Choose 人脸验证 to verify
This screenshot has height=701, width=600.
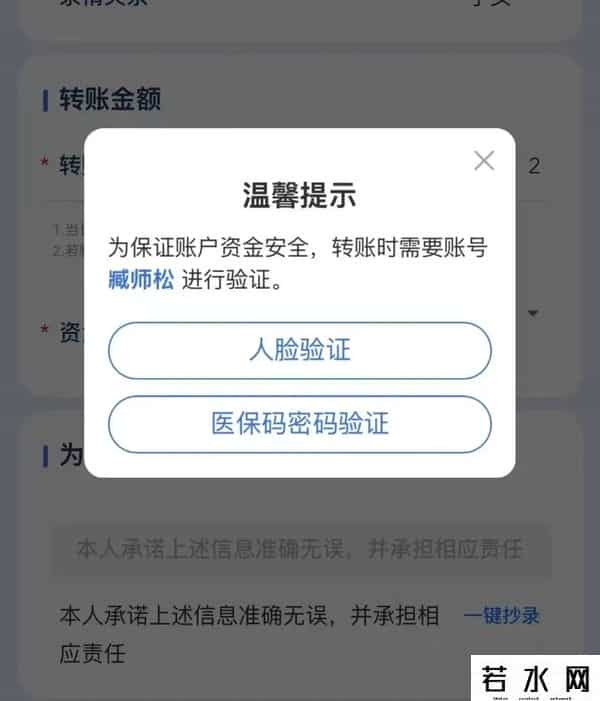(x=300, y=351)
